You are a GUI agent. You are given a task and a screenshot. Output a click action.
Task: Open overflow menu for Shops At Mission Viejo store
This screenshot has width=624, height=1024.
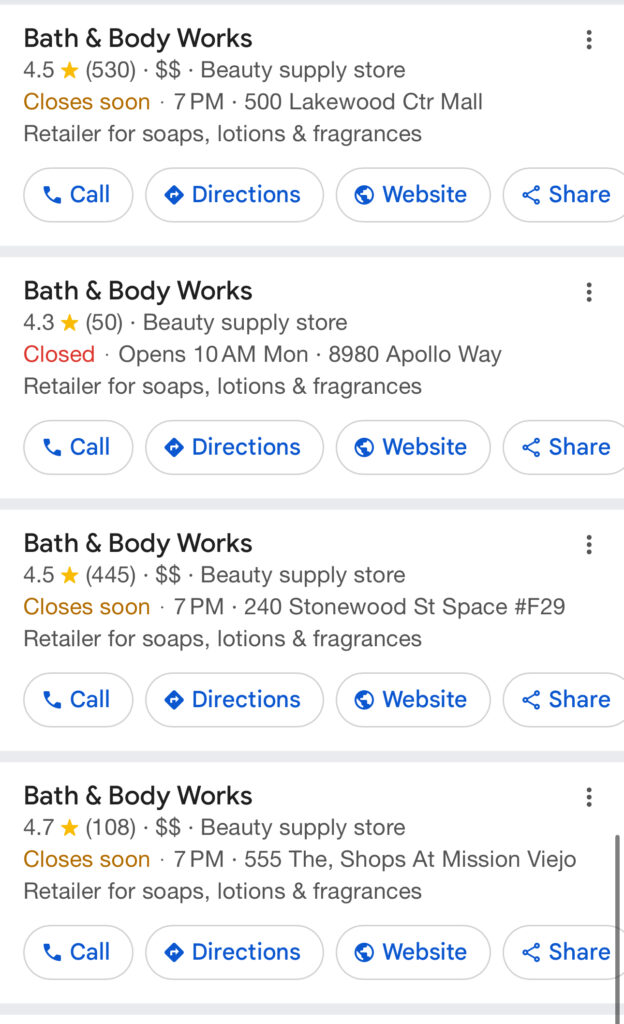click(x=589, y=797)
